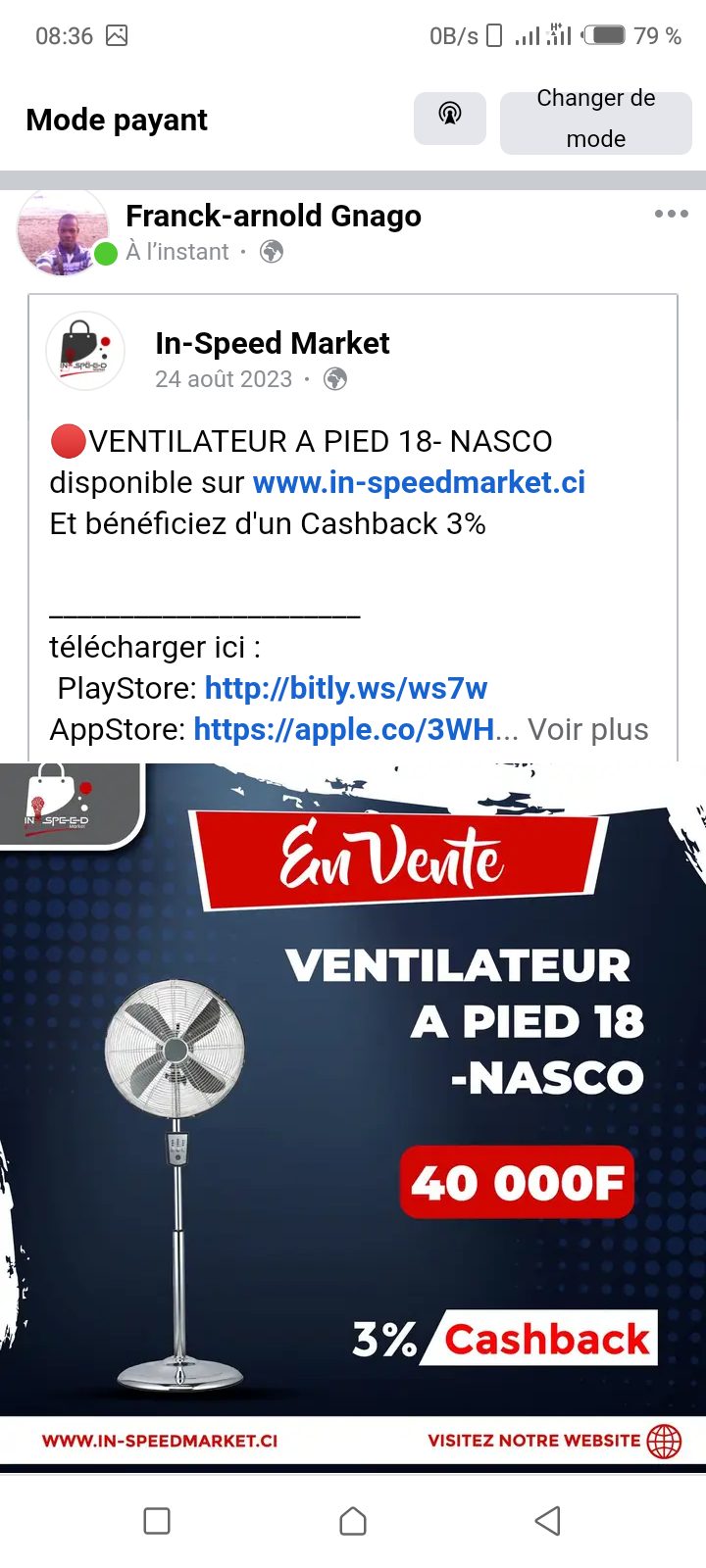Tap the broadcast icon button in header
Screen dimensions: 706x1568
pos(450,119)
